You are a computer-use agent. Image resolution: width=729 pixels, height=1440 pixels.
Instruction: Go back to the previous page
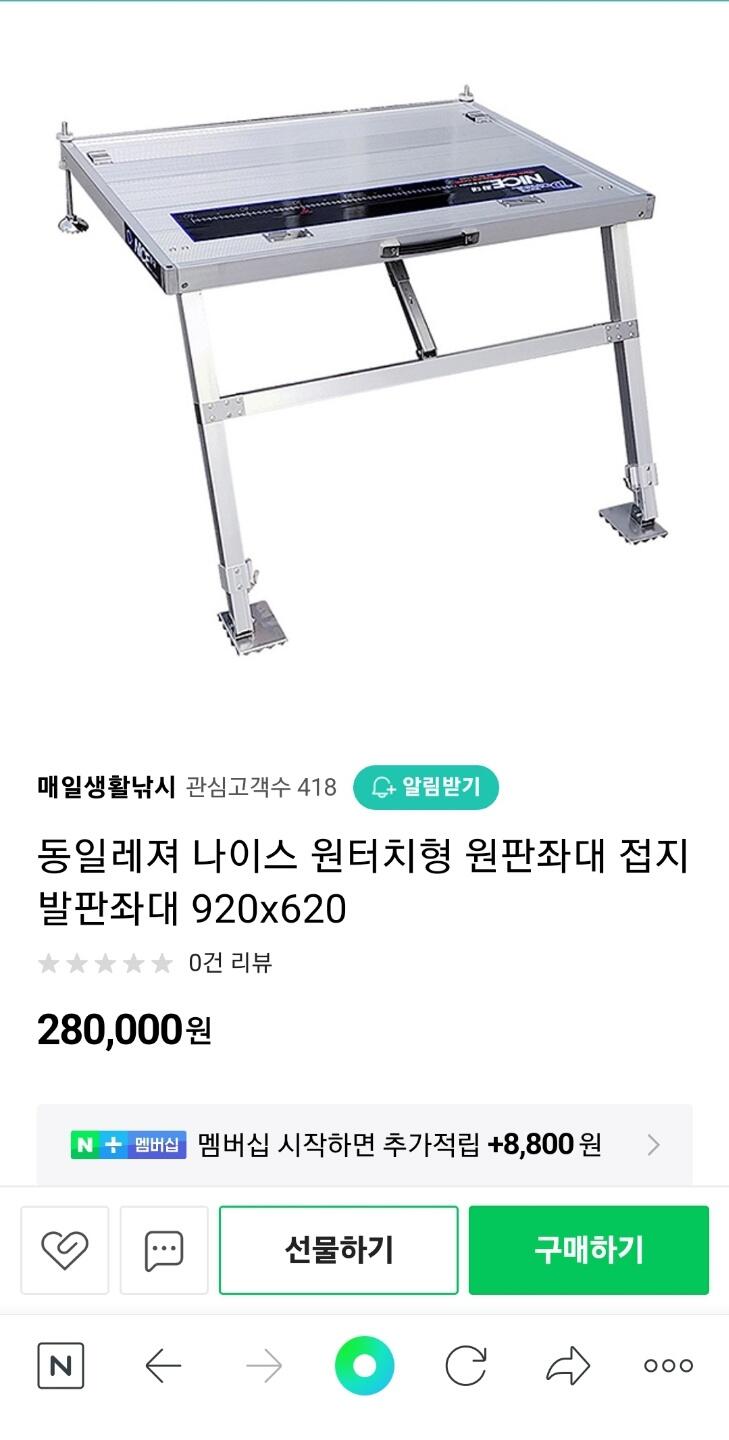tap(162, 1366)
